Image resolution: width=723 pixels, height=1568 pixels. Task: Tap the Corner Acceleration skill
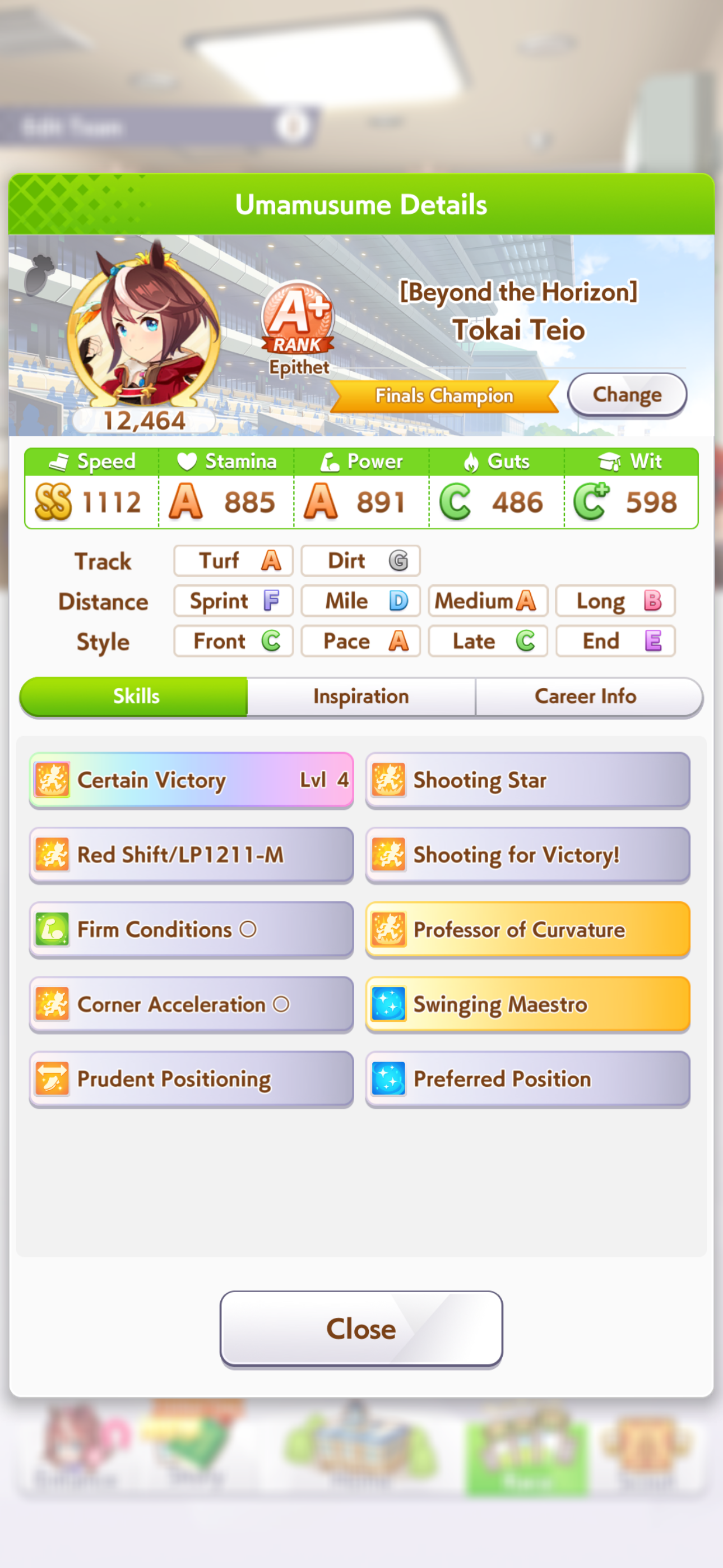pos(191,1004)
